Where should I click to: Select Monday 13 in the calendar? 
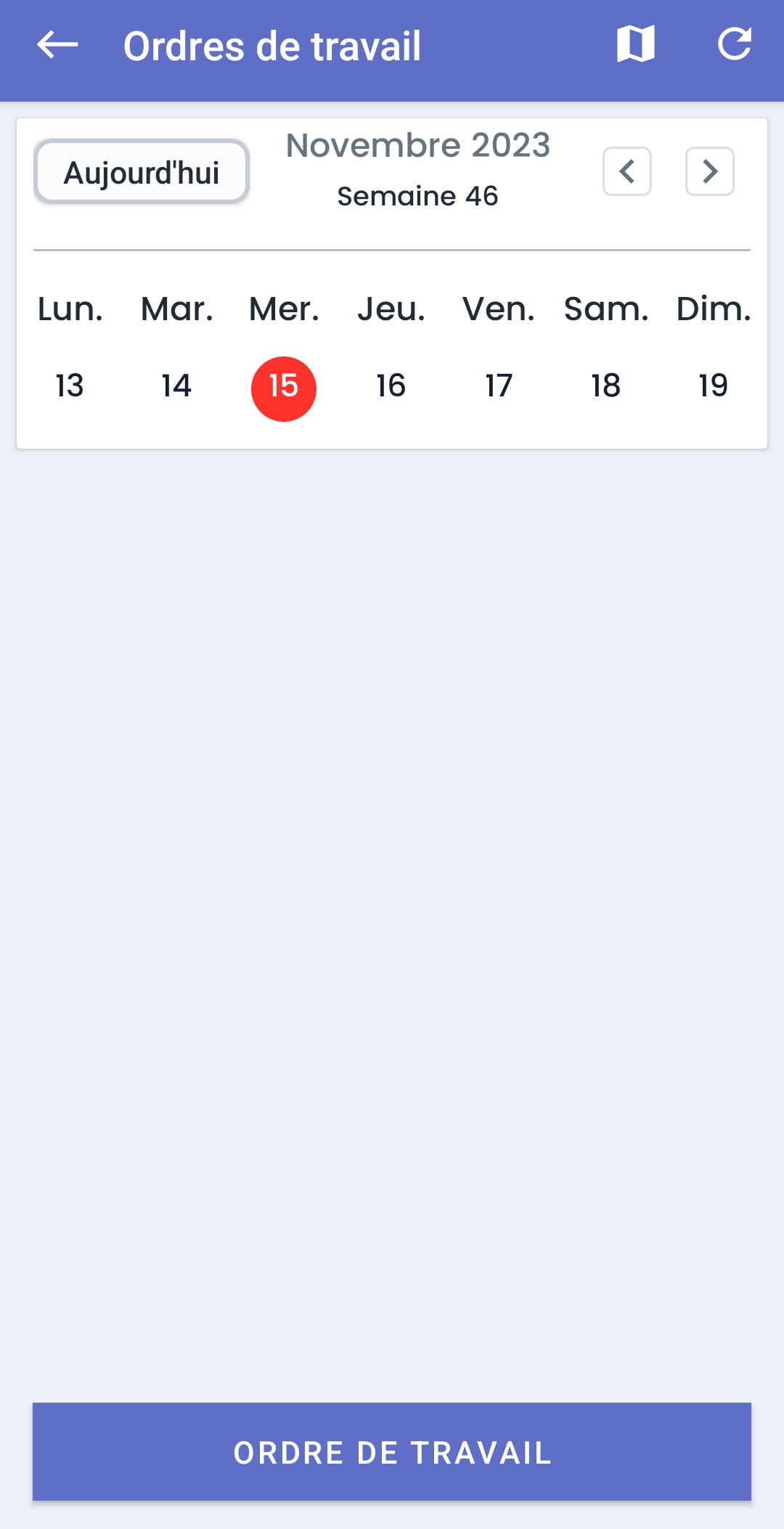click(x=70, y=386)
